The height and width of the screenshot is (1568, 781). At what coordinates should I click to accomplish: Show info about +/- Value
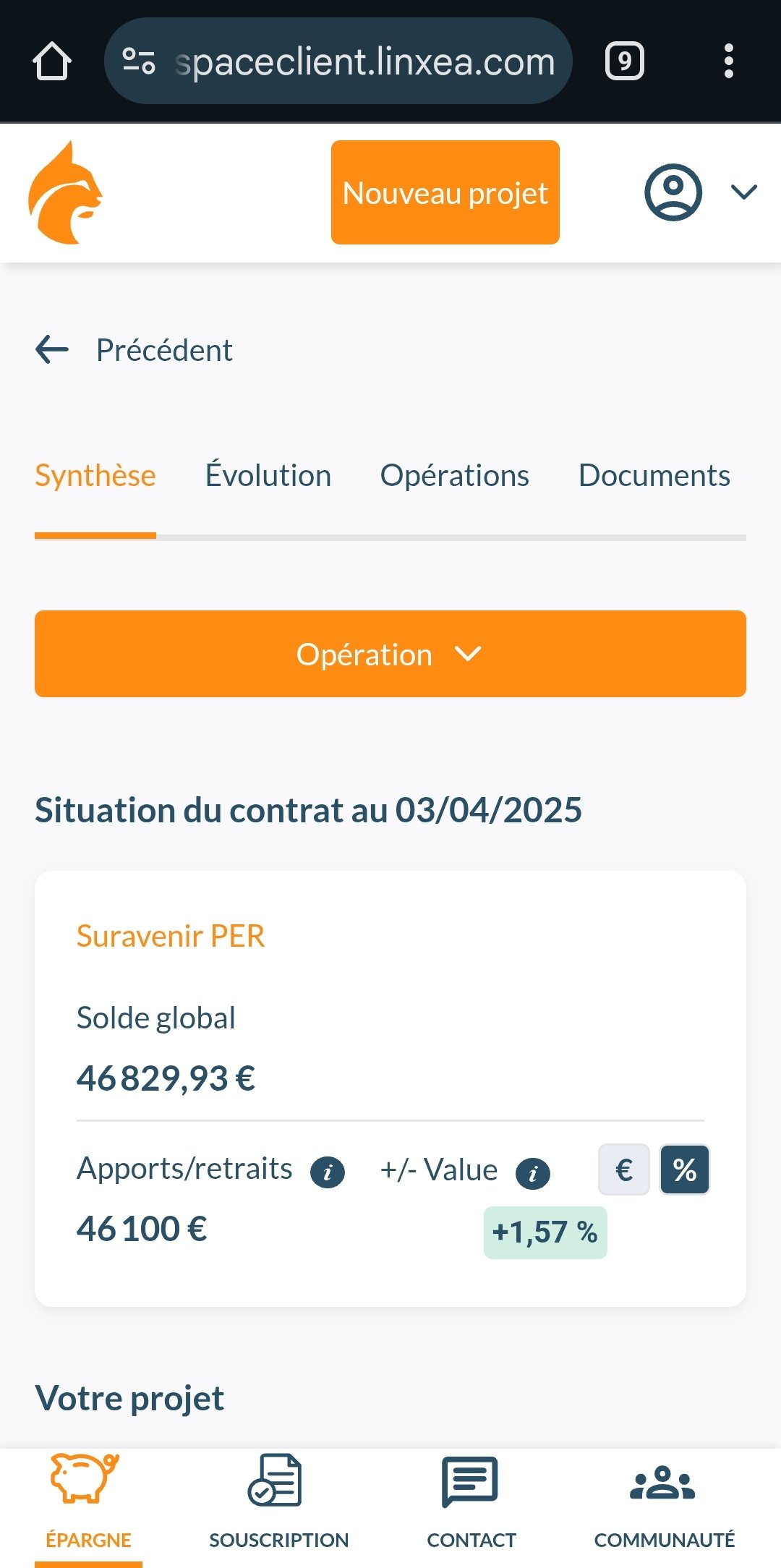coord(533,1172)
